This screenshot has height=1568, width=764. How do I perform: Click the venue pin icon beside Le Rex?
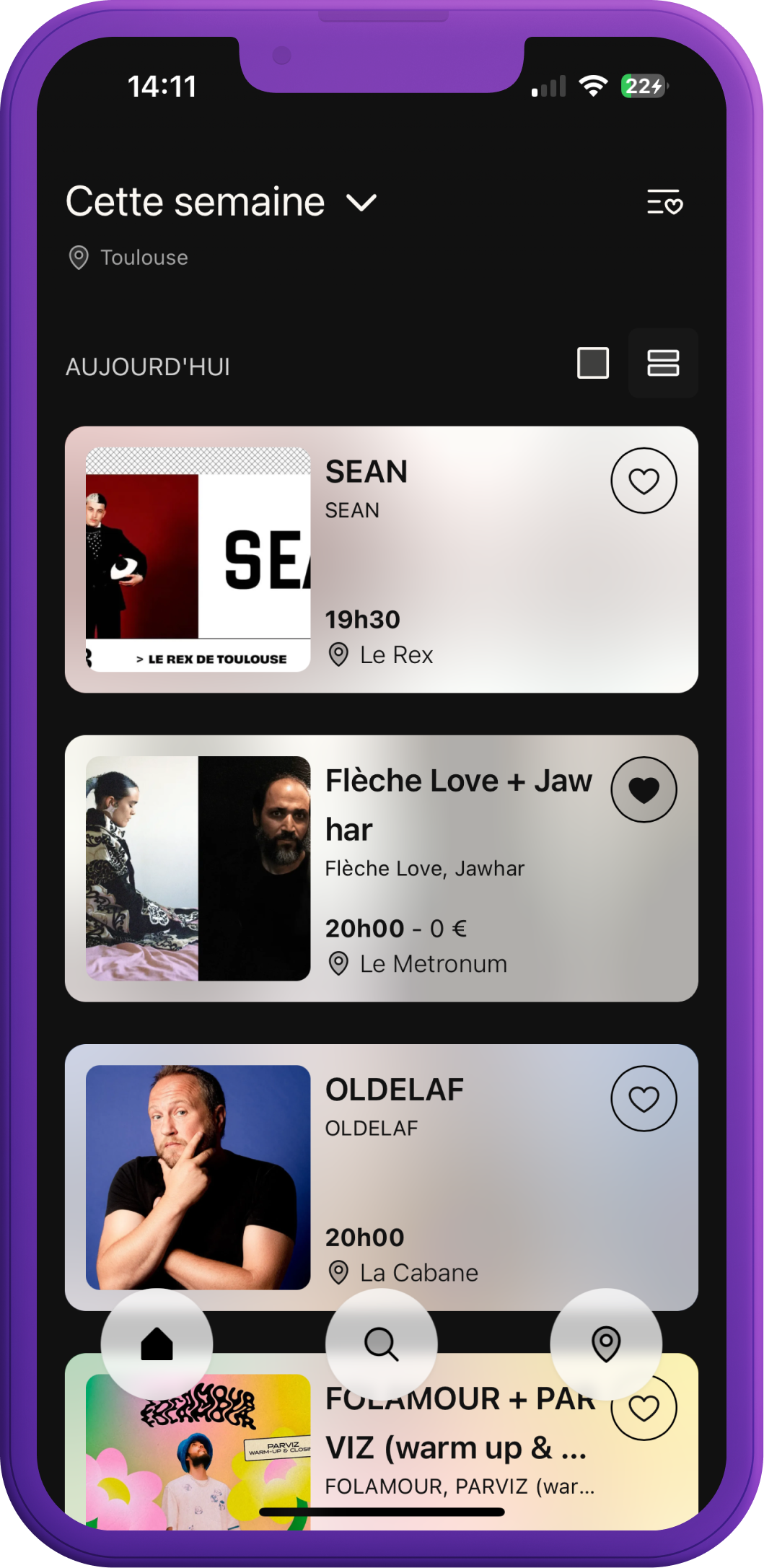[x=339, y=654]
